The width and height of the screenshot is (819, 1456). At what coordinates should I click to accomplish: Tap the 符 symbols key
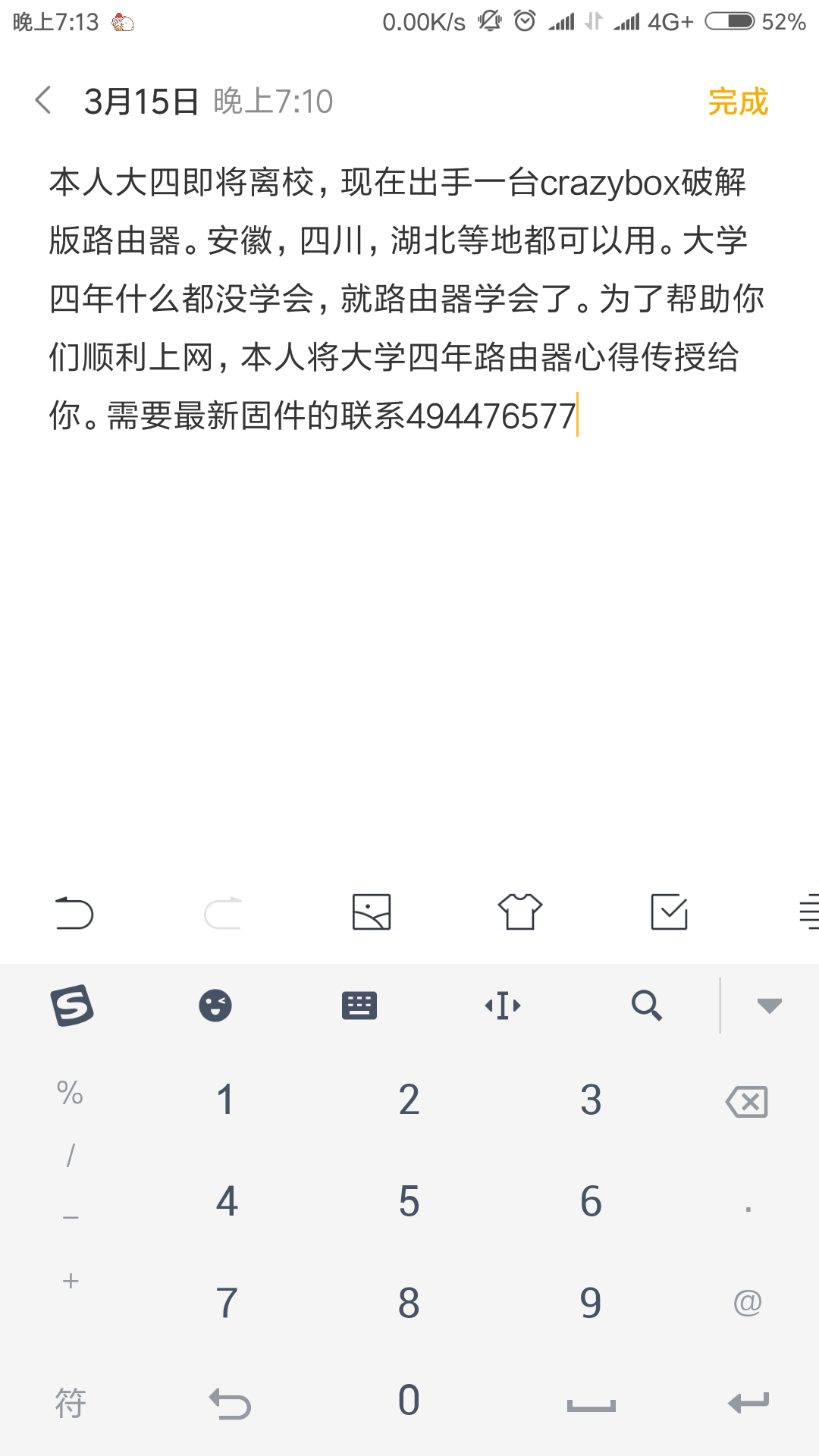pyautogui.click(x=71, y=1404)
